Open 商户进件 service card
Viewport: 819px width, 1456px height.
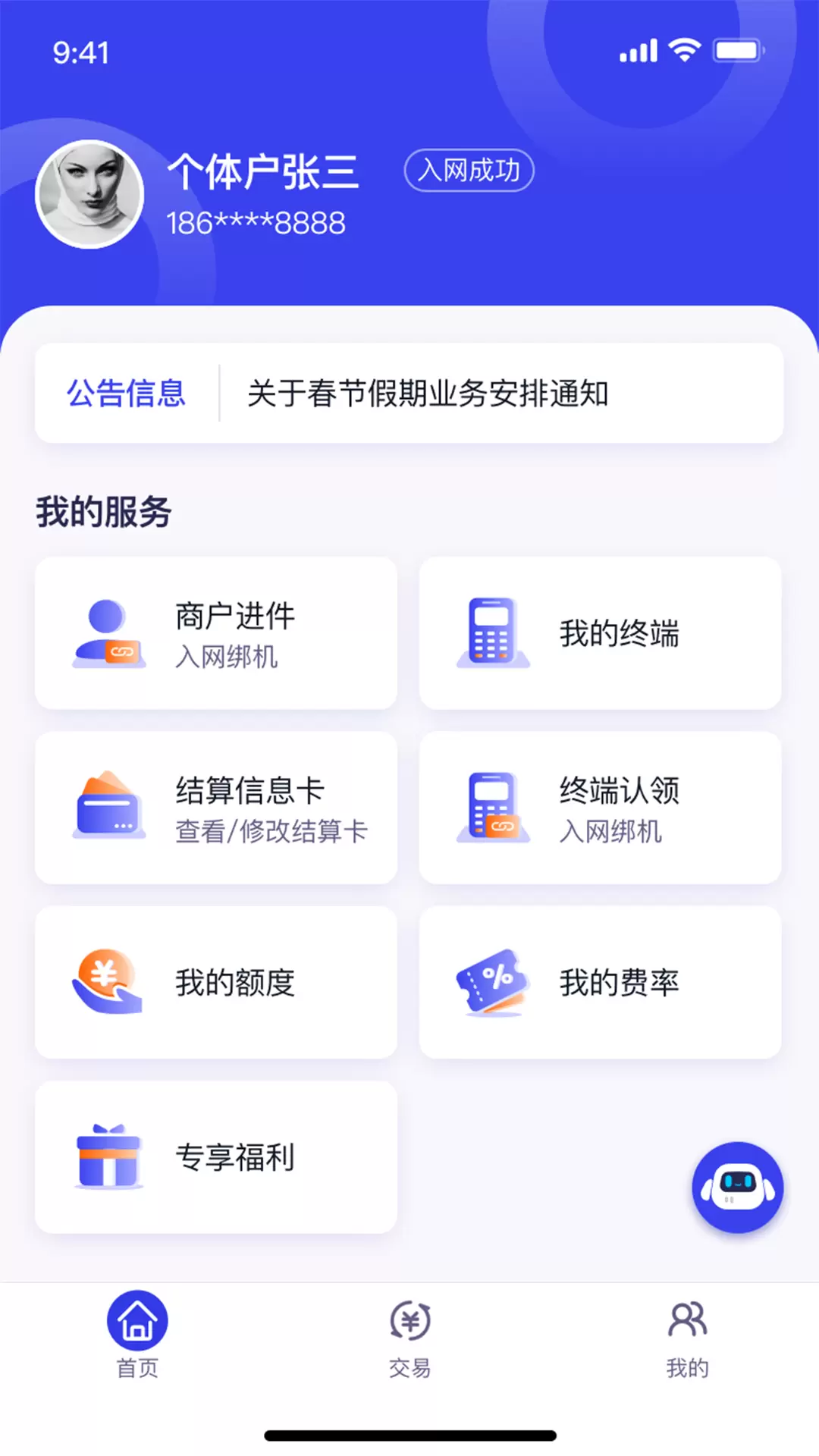tap(216, 633)
